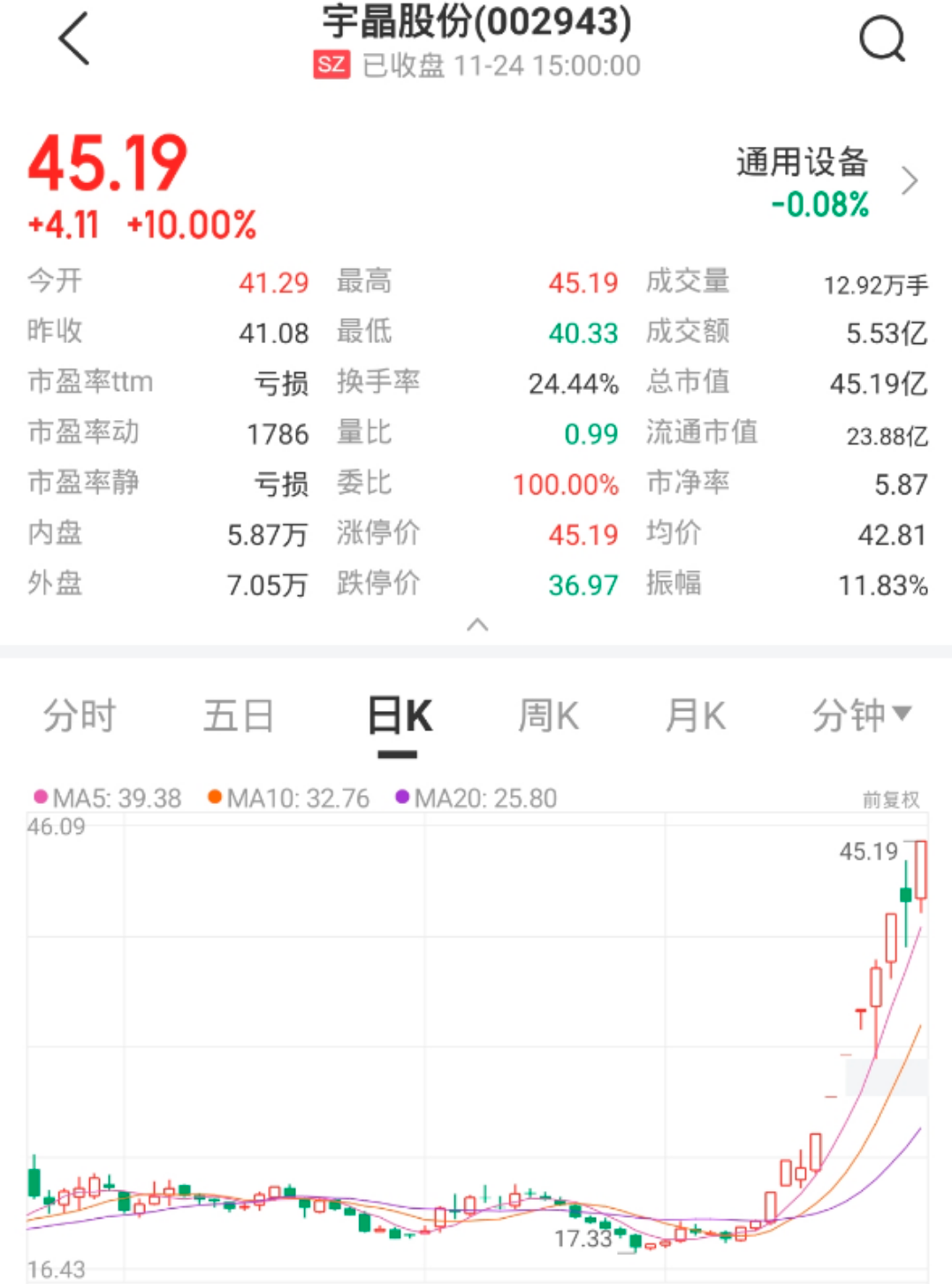Image resolution: width=952 pixels, height=1284 pixels.
Task: Open 通用设备 sector details
Action: point(826,181)
